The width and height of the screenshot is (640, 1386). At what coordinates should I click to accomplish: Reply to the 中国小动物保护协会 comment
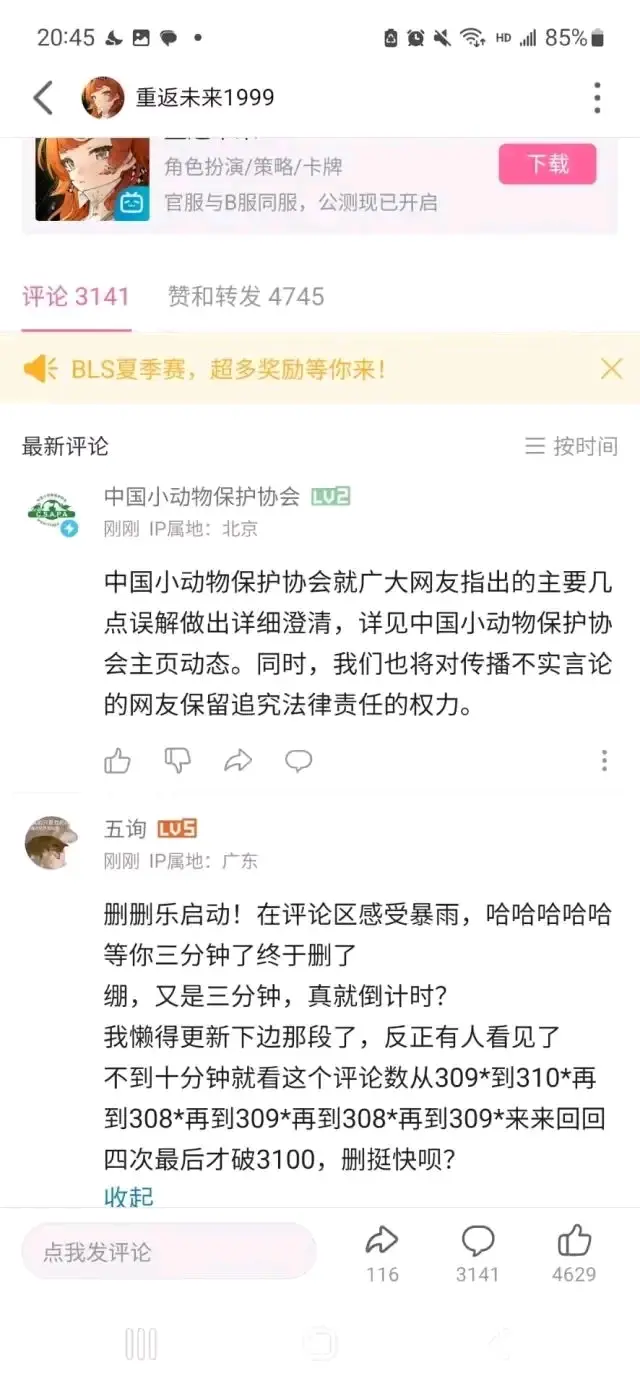pos(298,761)
